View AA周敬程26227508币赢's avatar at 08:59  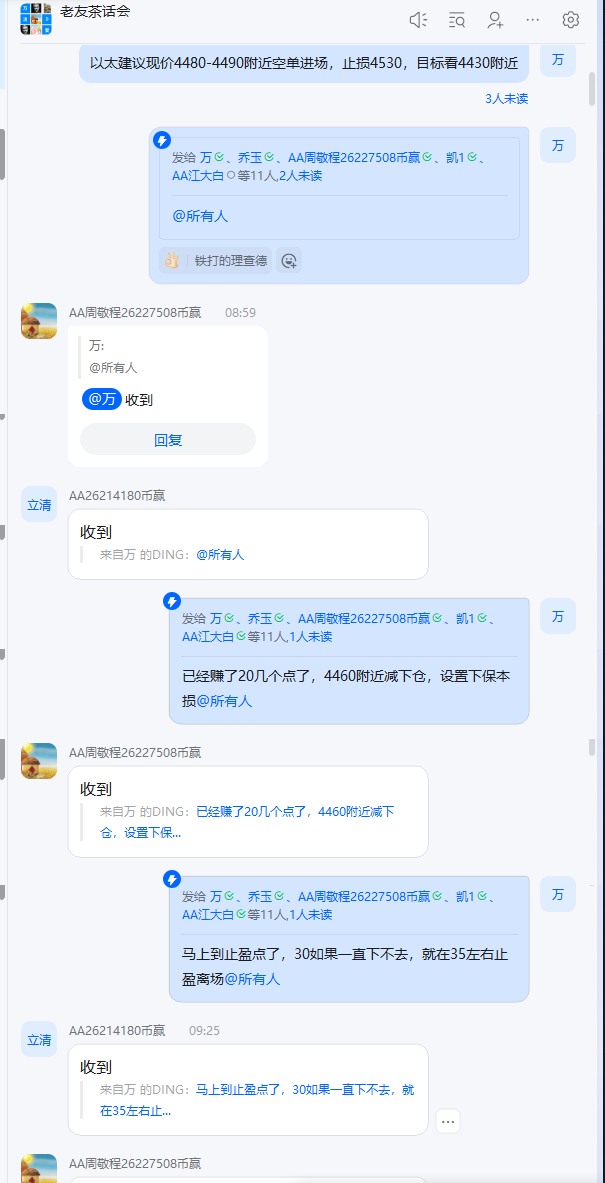click(x=39, y=320)
